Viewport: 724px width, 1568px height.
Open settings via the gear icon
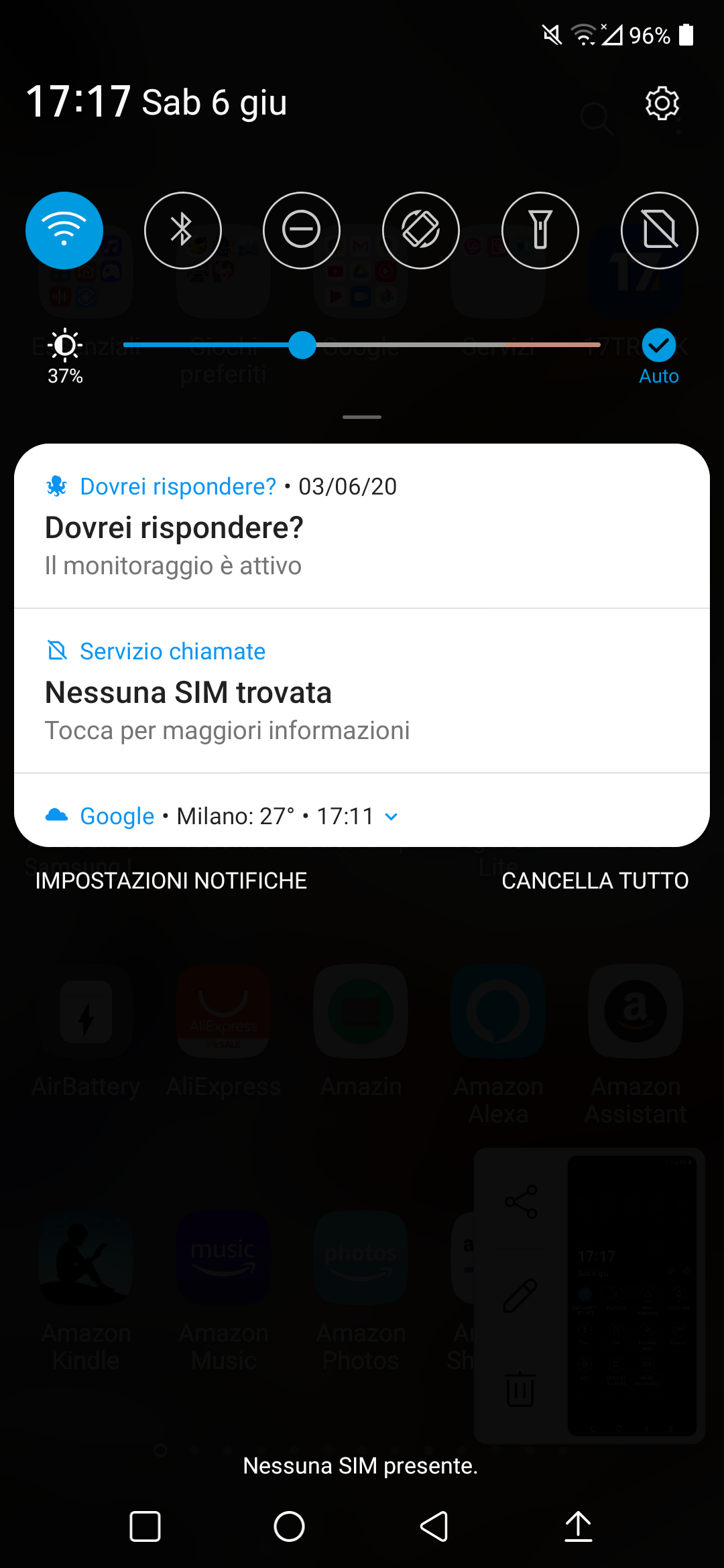pyautogui.click(x=662, y=103)
